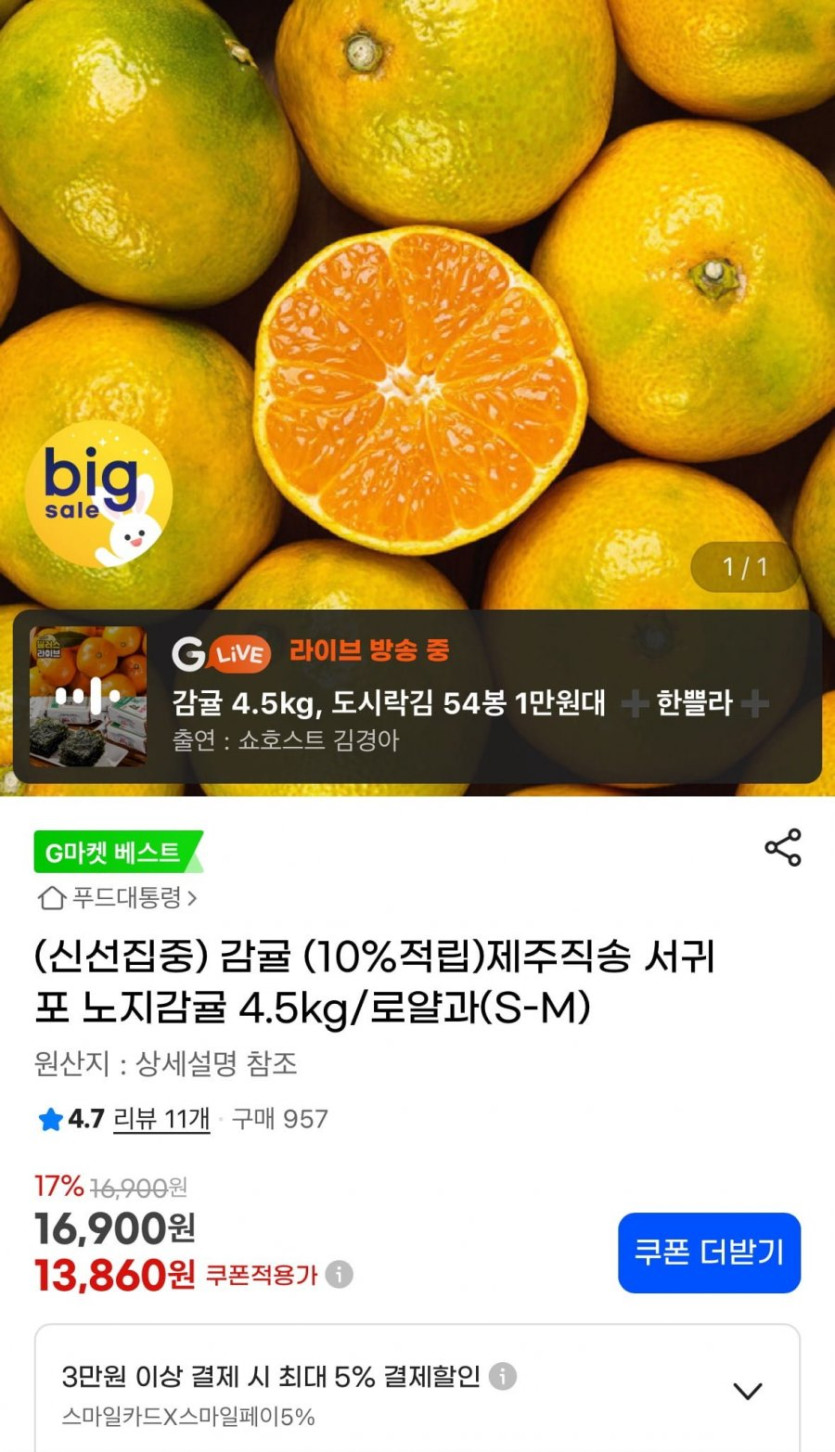Screen dimensions: 835x1452
Task: Open the G LIVE broadcast banner
Action: [417, 697]
